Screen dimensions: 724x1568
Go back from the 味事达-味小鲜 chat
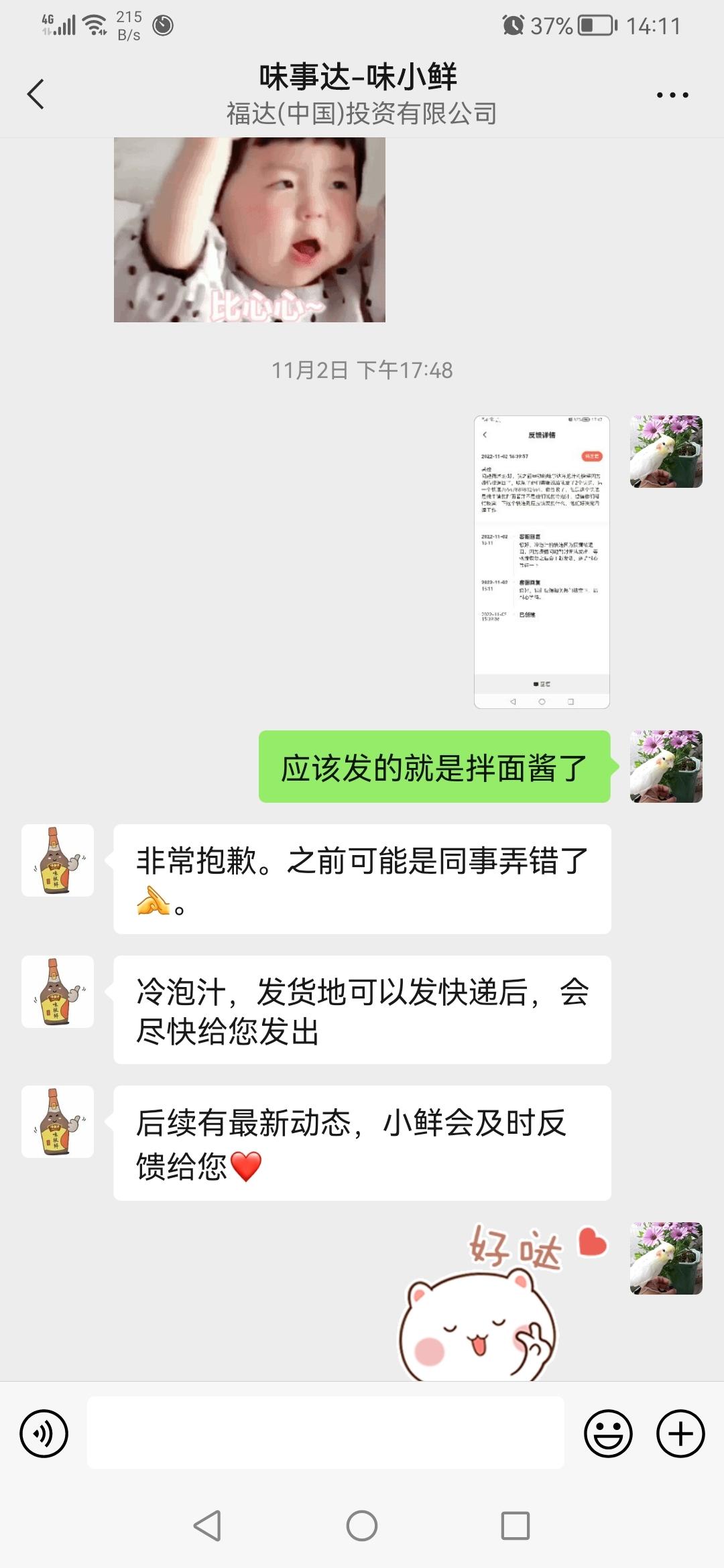point(36,94)
